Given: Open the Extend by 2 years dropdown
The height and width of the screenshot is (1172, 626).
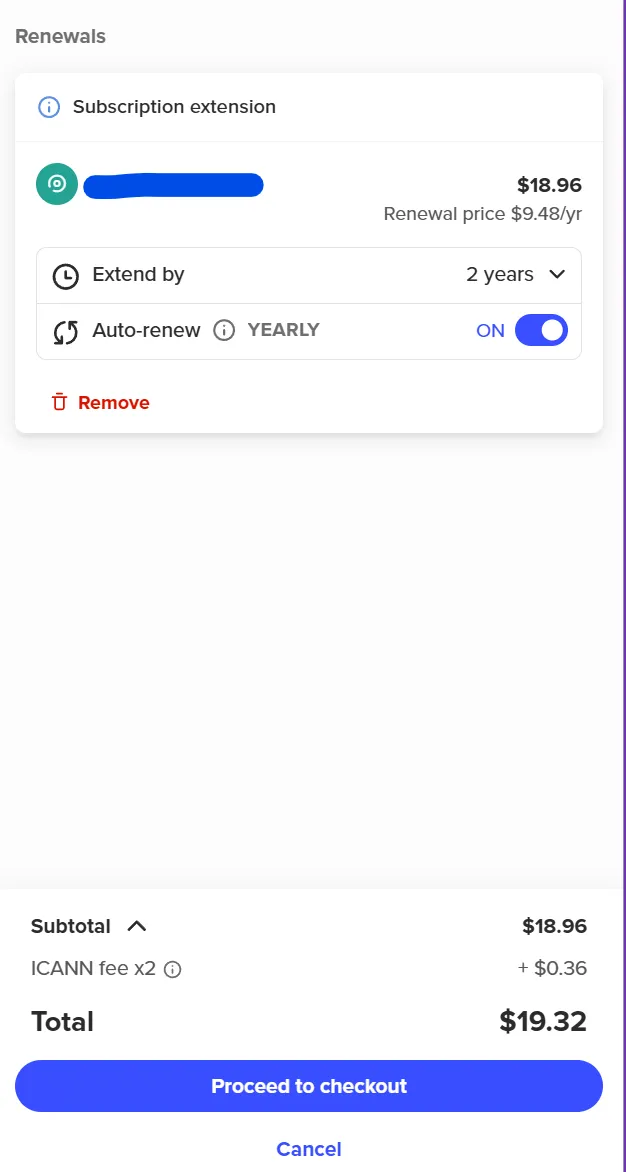Looking at the screenshot, I should [515, 275].
